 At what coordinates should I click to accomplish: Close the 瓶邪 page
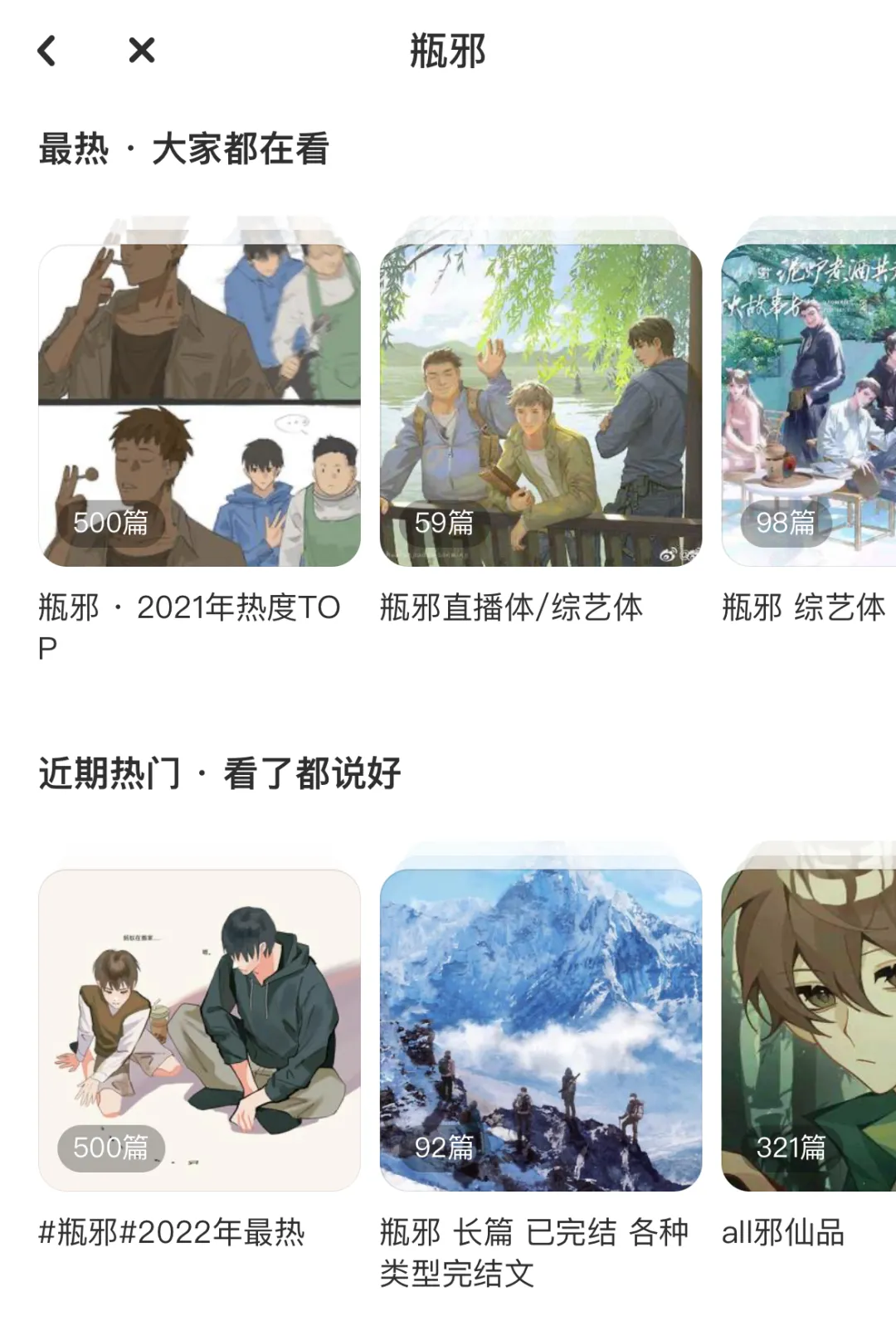point(142,51)
